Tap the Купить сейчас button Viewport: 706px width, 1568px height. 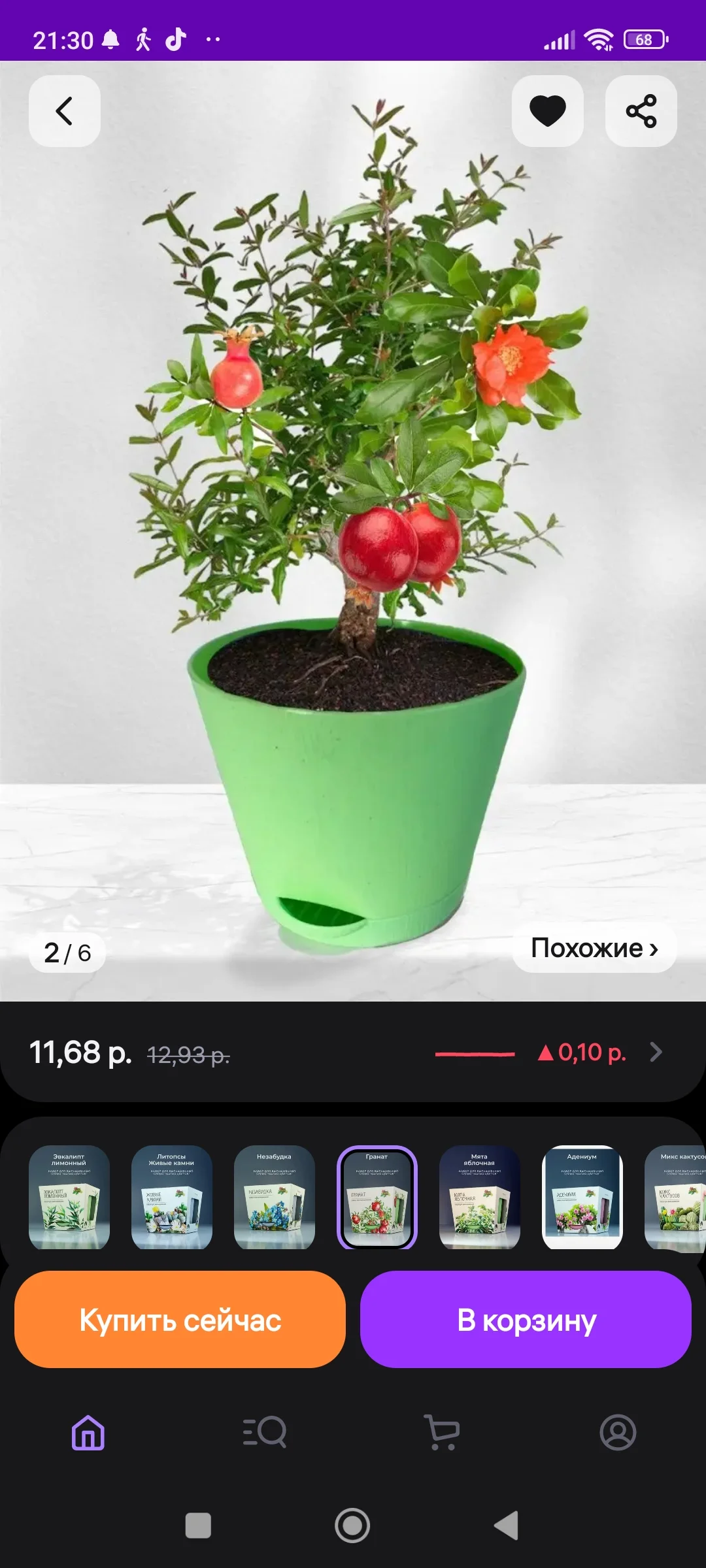coord(179,1319)
